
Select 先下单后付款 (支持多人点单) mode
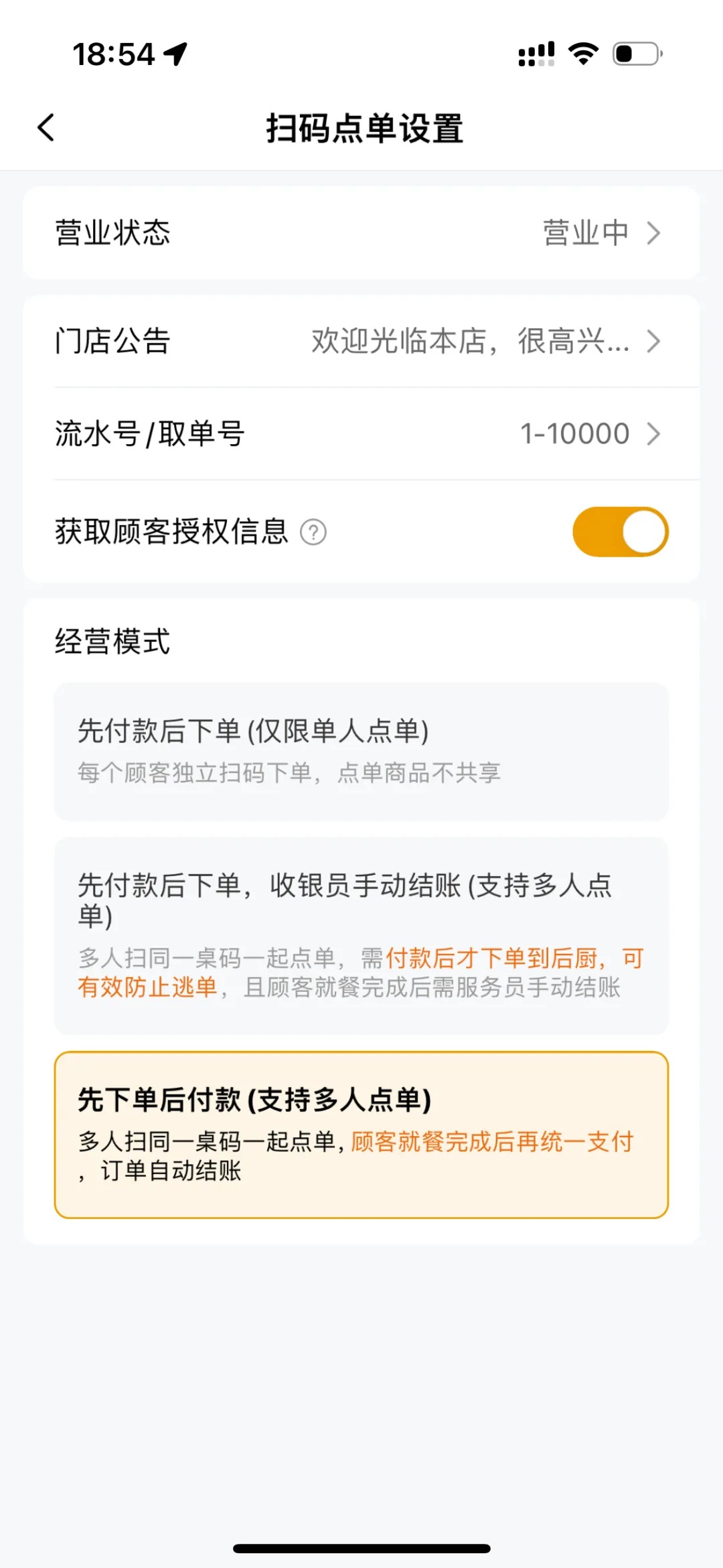(x=361, y=1135)
